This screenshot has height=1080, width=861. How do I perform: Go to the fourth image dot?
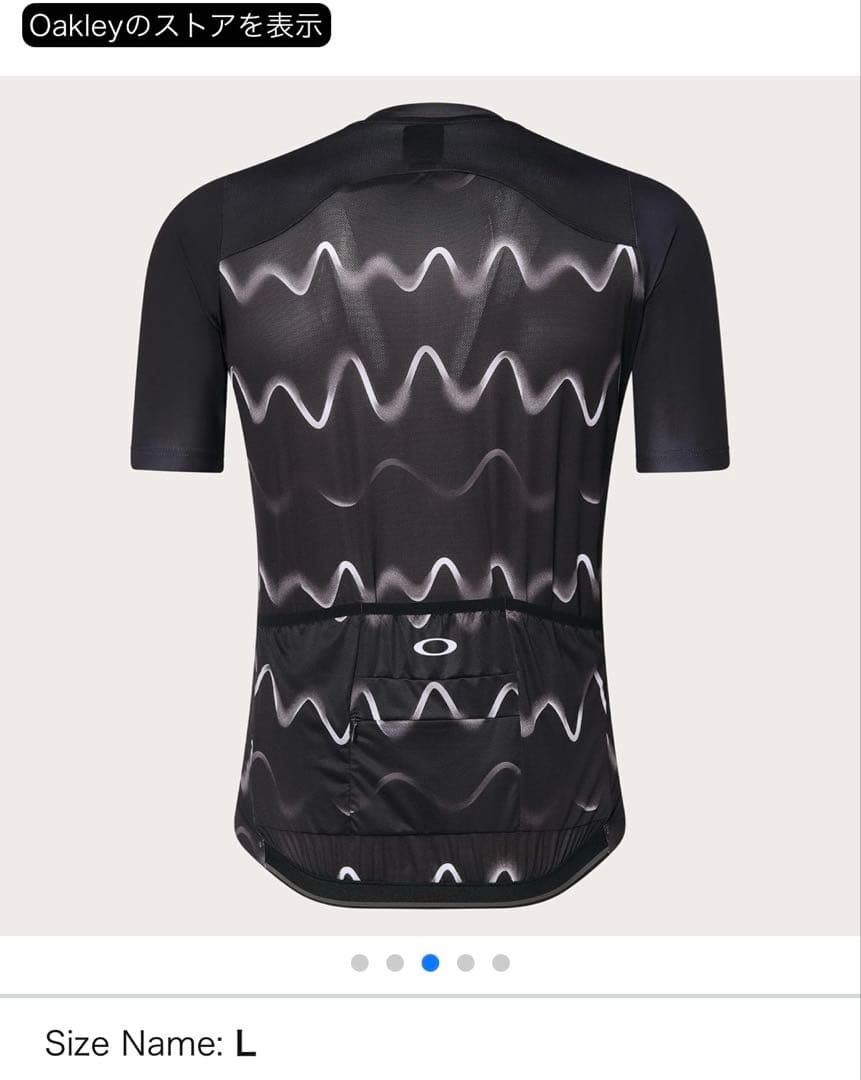[x=465, y=963]
